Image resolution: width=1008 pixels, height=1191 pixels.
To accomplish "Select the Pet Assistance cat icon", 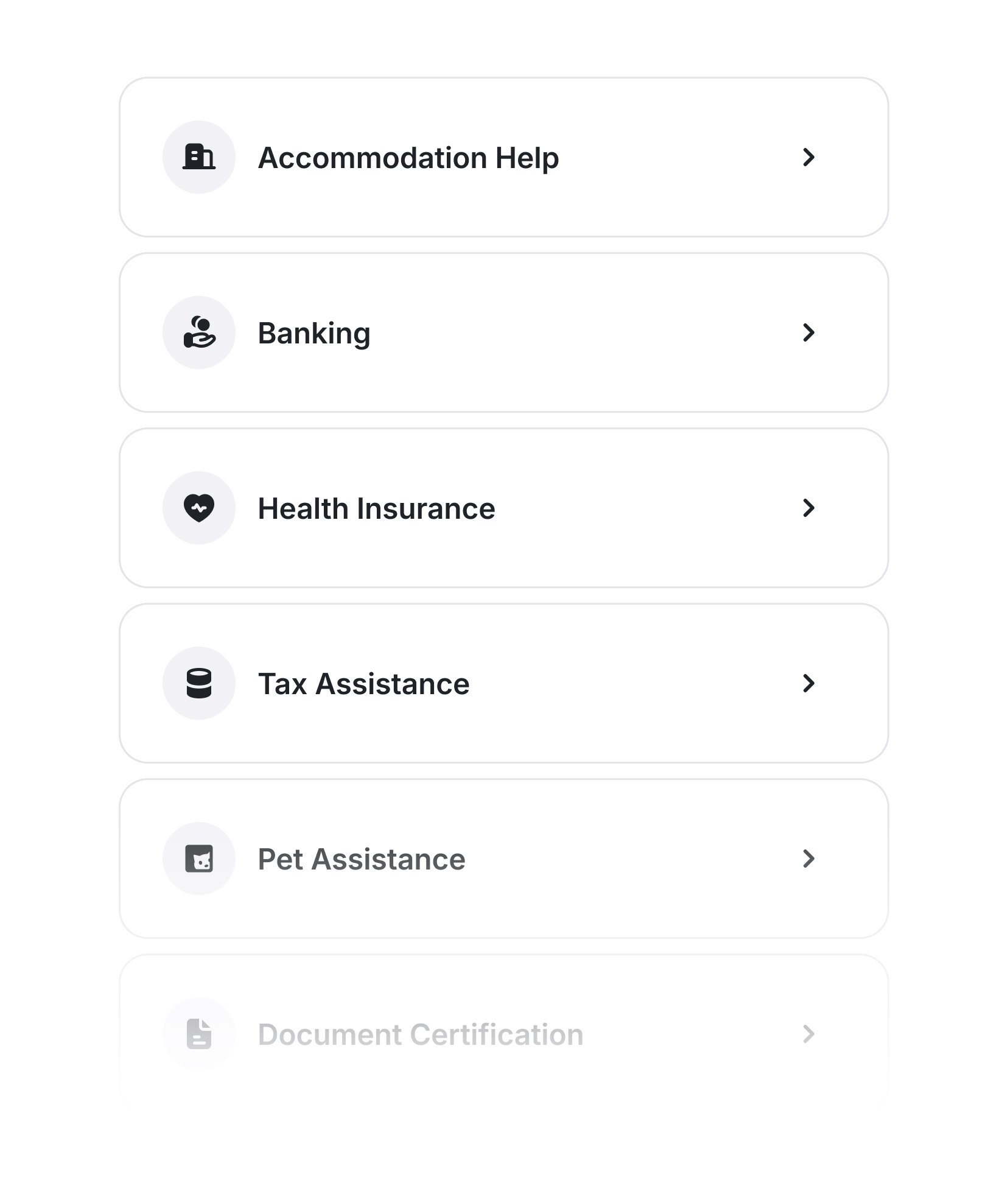I will click(x=199, y=858).
